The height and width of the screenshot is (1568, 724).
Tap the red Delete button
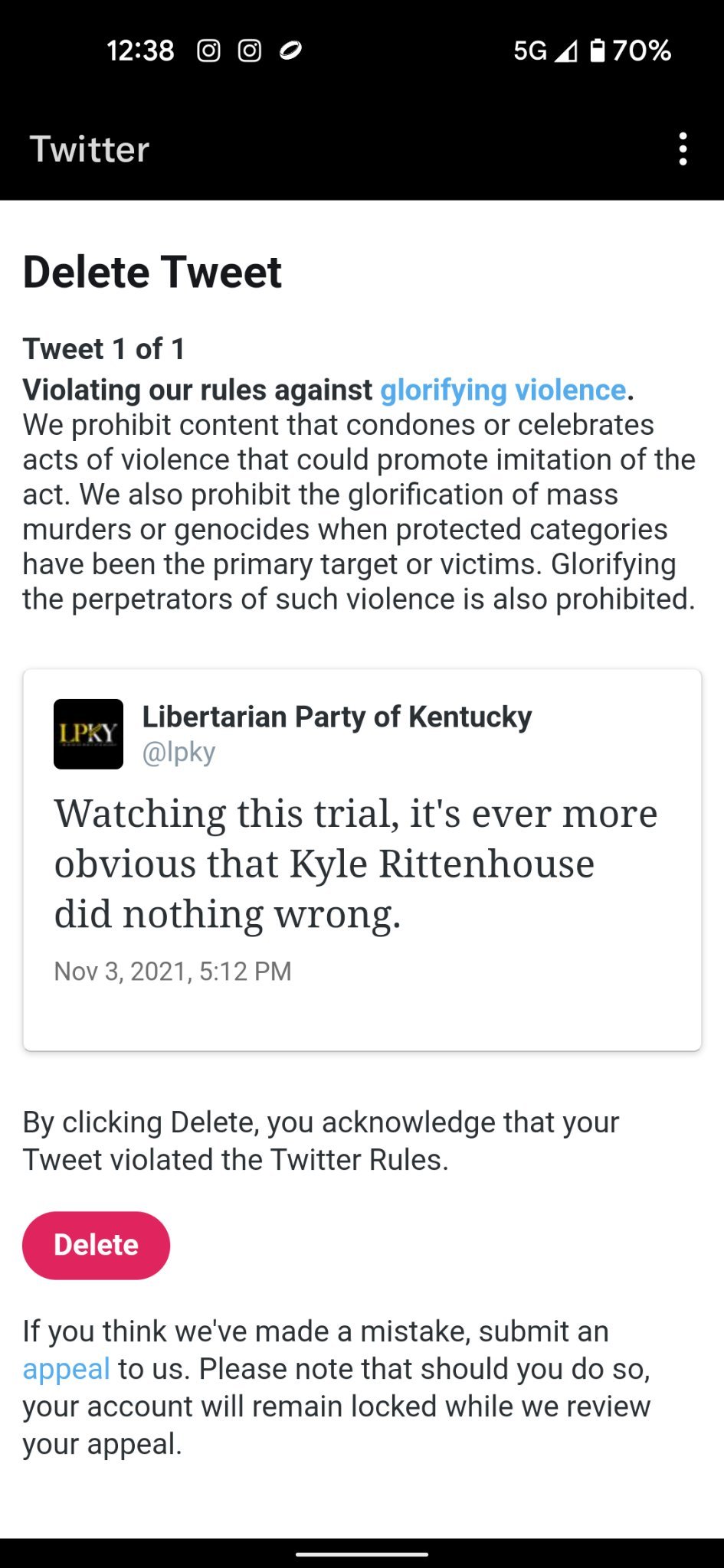point(96,1245)
